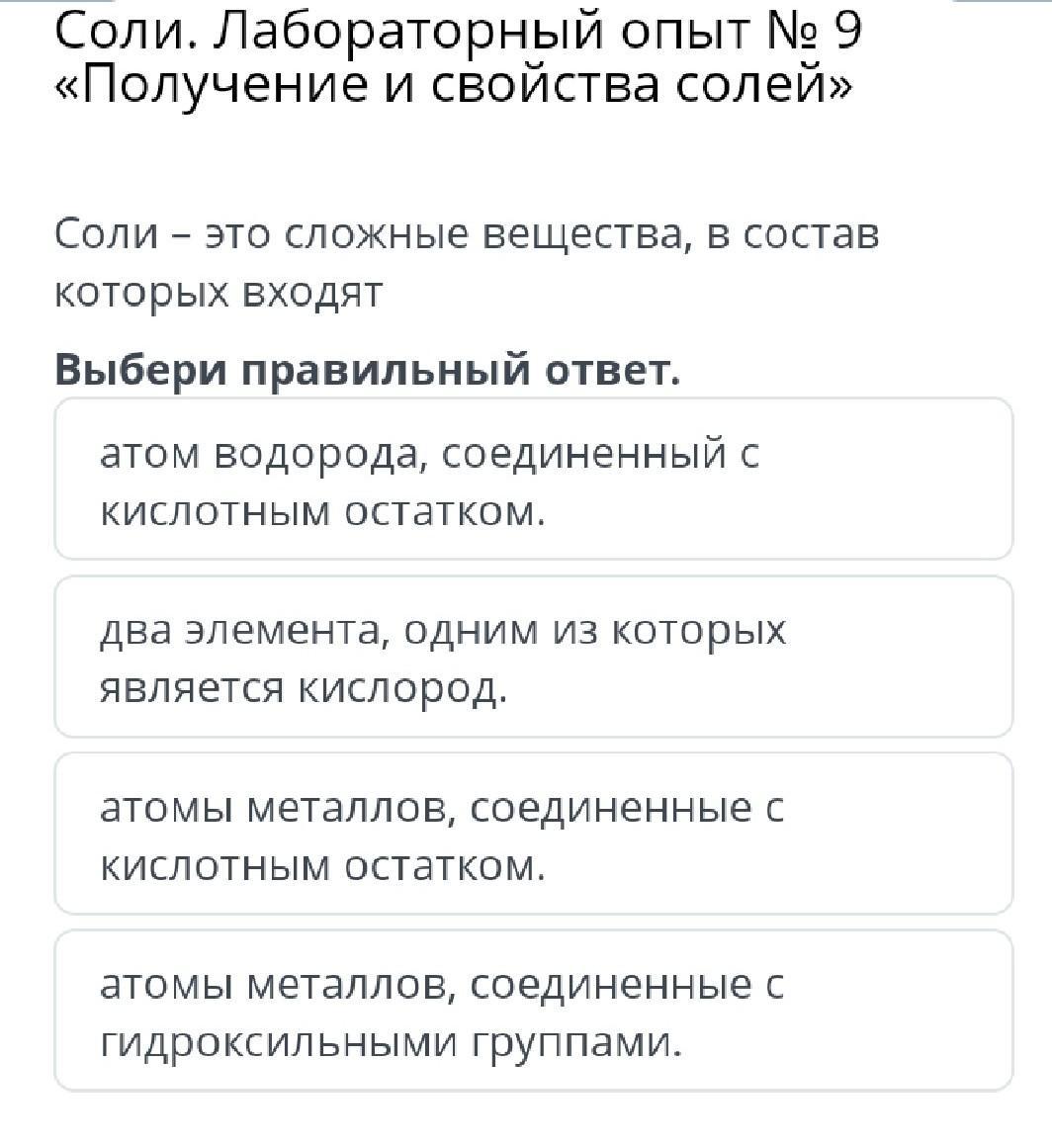
Task: Mark option 'атомы металлов, соединенные с гидроксильными группами'
Action: pos(534,1011)
